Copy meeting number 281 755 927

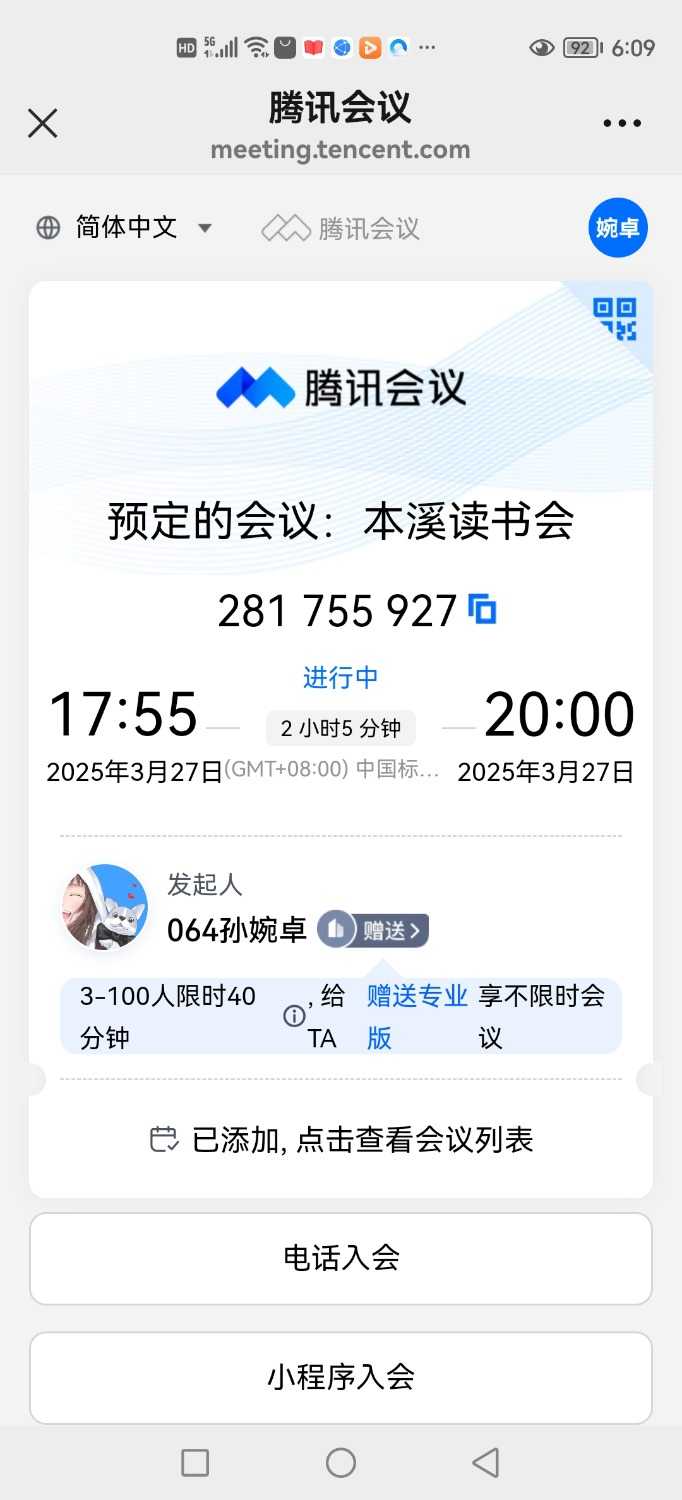[483, 610]
